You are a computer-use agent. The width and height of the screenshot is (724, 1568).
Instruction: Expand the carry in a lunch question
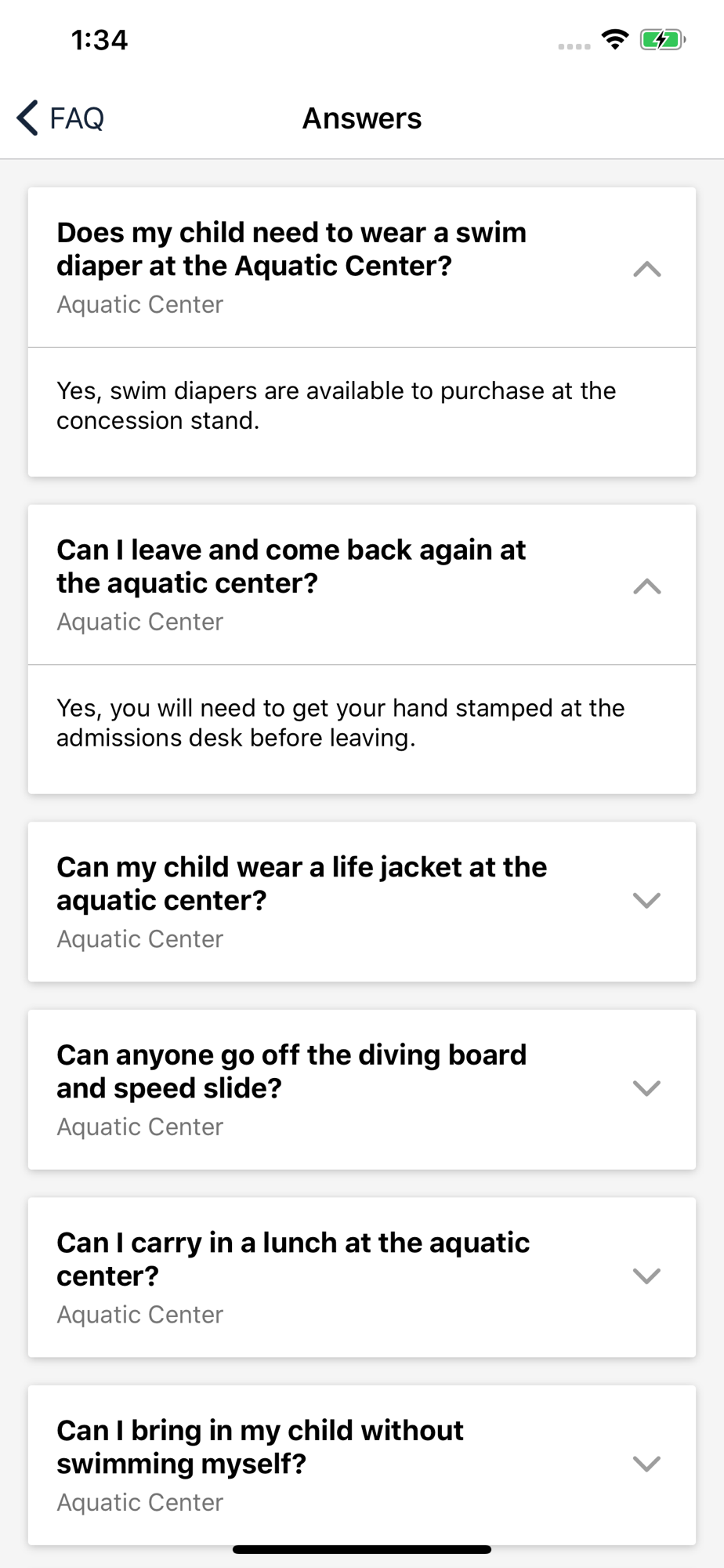point(646,1276)
